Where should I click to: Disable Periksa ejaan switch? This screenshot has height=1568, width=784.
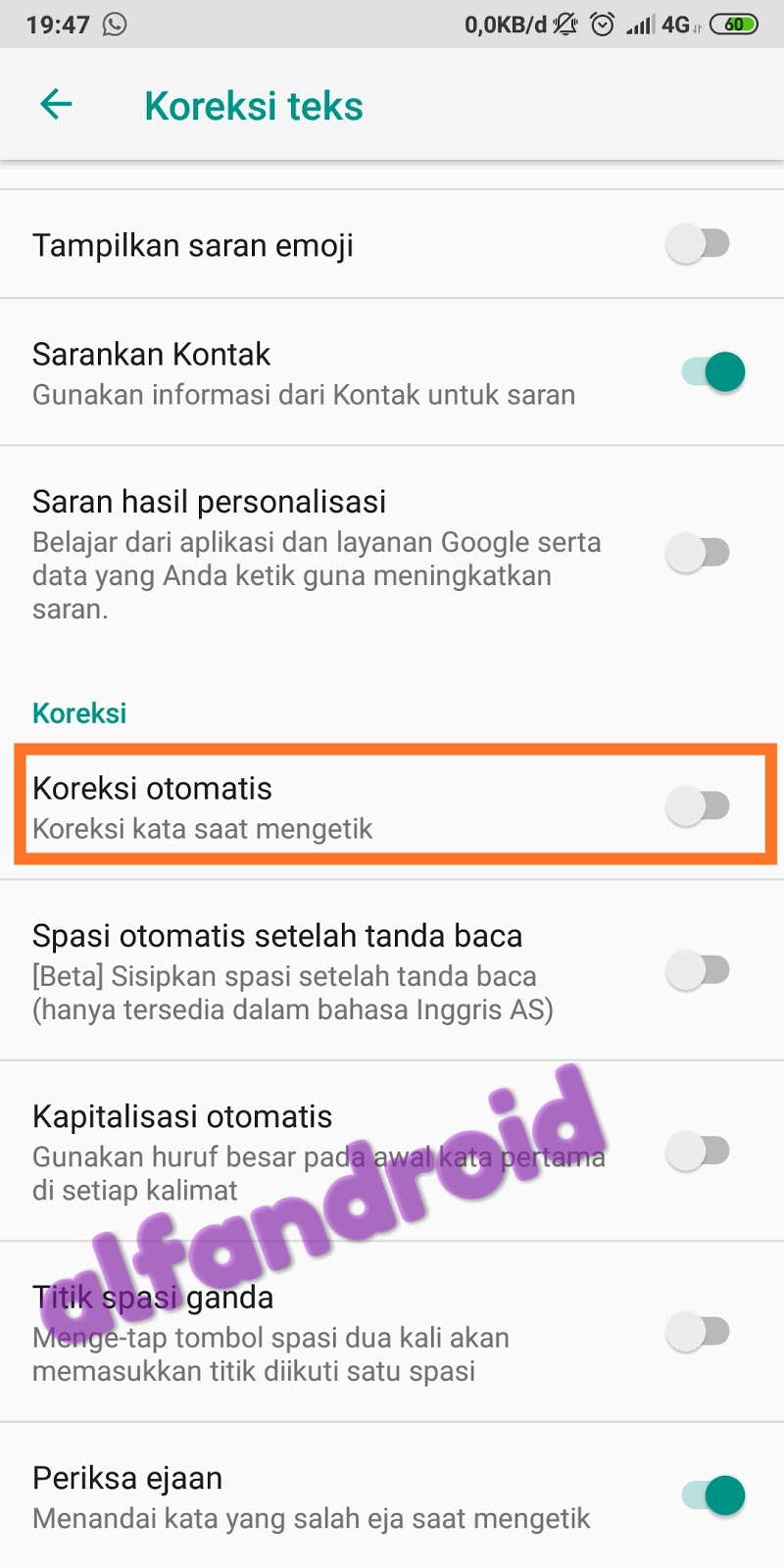712,1495
